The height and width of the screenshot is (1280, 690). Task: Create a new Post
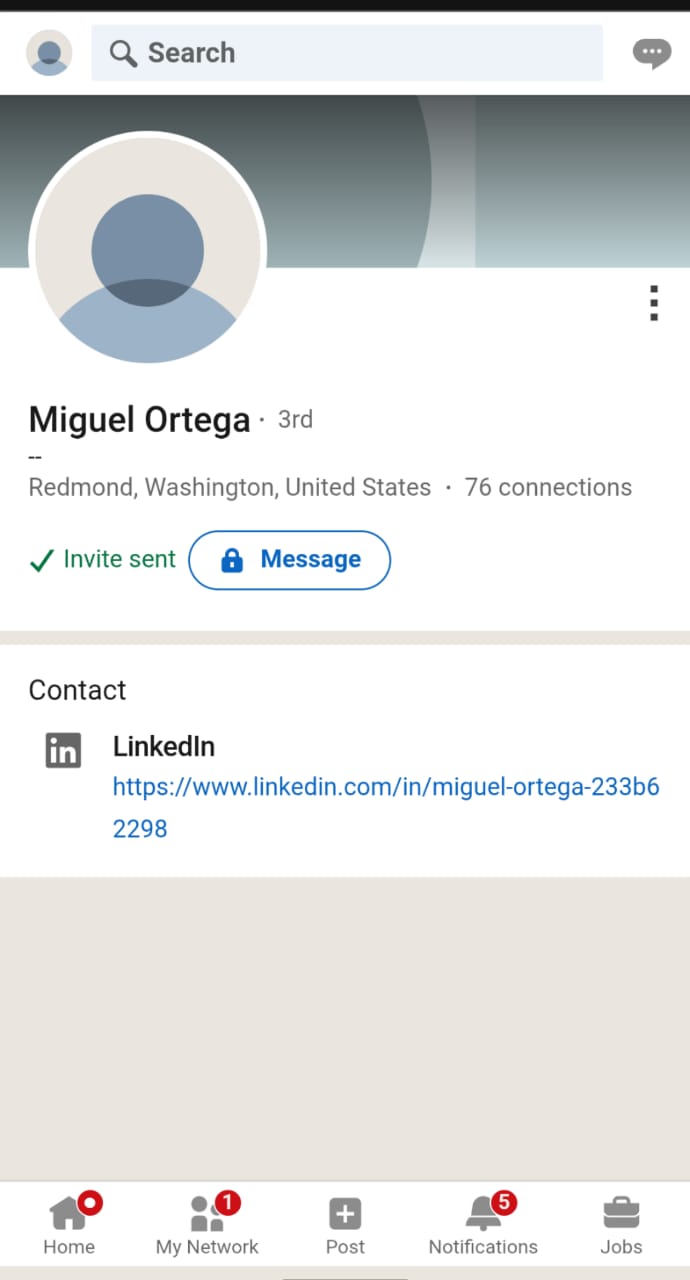[x=345, y=1225]
